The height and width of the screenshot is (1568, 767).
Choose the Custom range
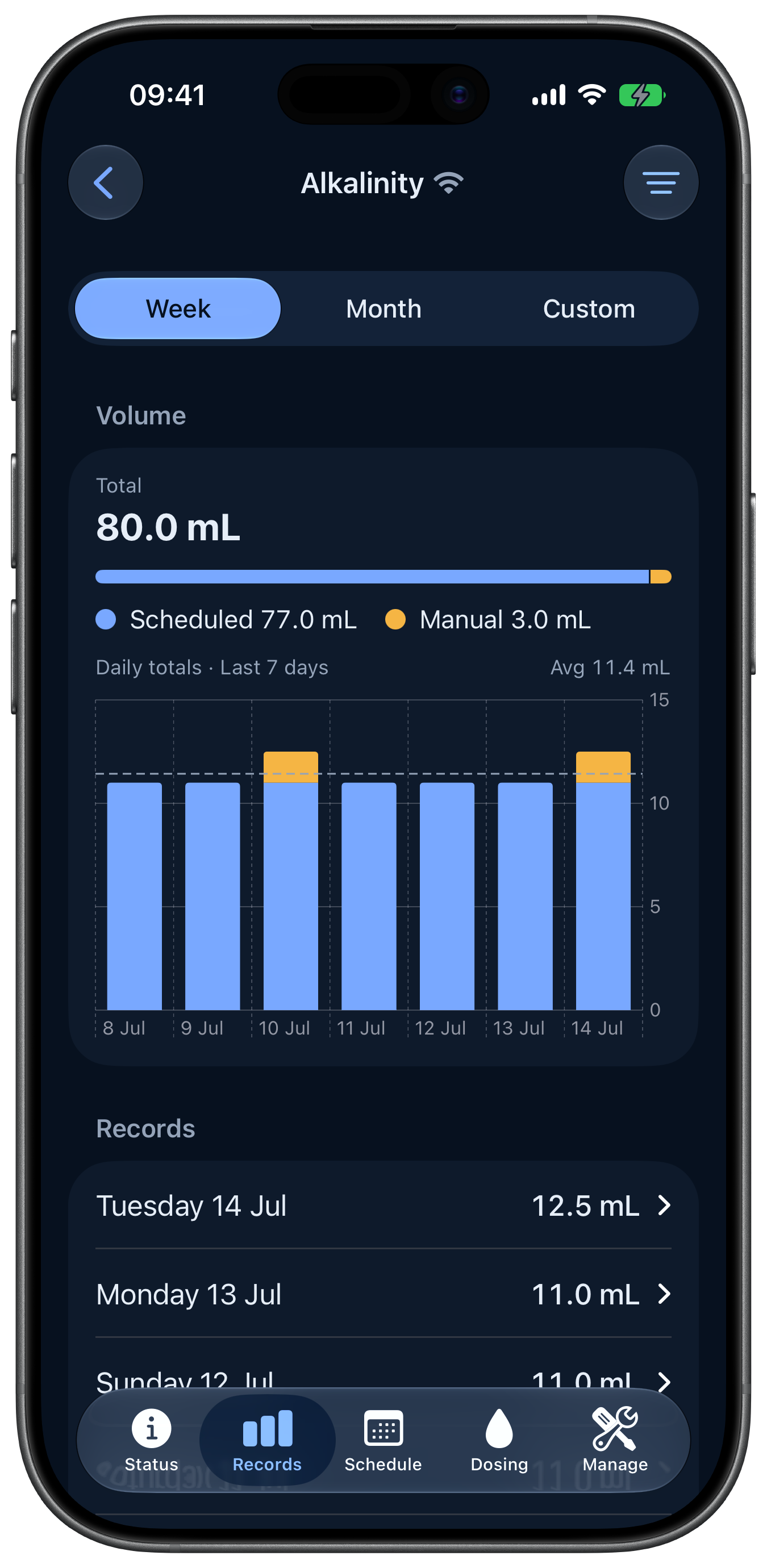click(x=589, y=308)
